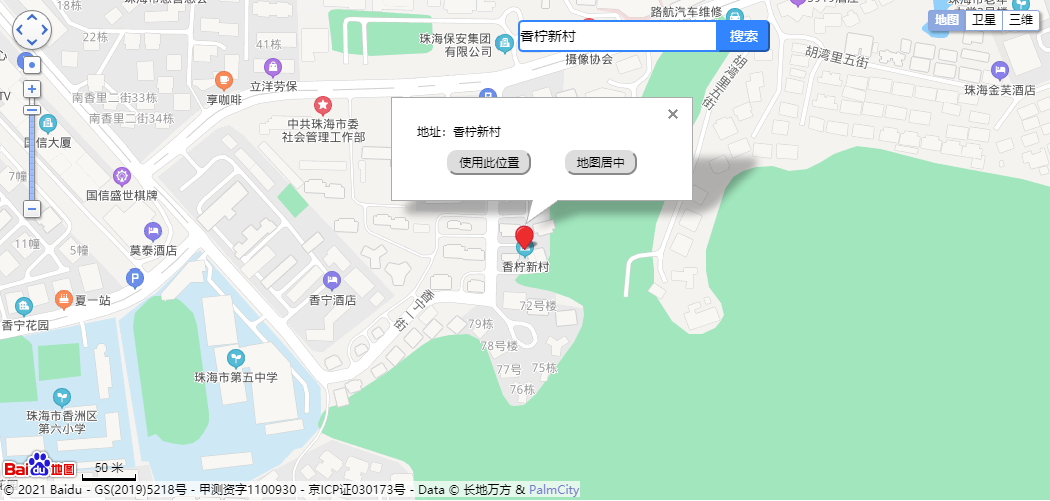This screenshot has width=1050, height=501.
Task: Close the address info popup
Action: coord(673,114)
